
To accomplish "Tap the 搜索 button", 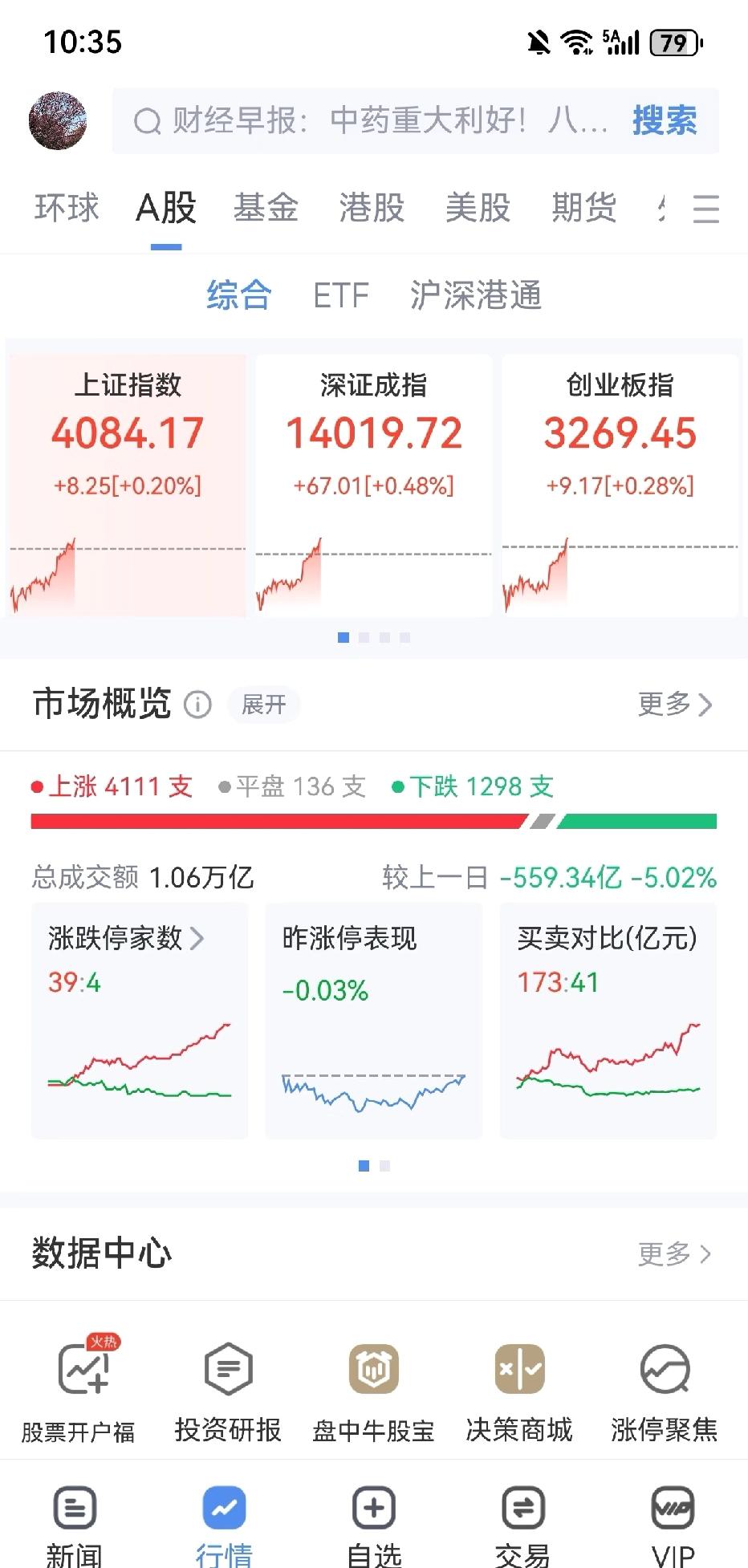I will pyautogui.click(x=663, y=121).
